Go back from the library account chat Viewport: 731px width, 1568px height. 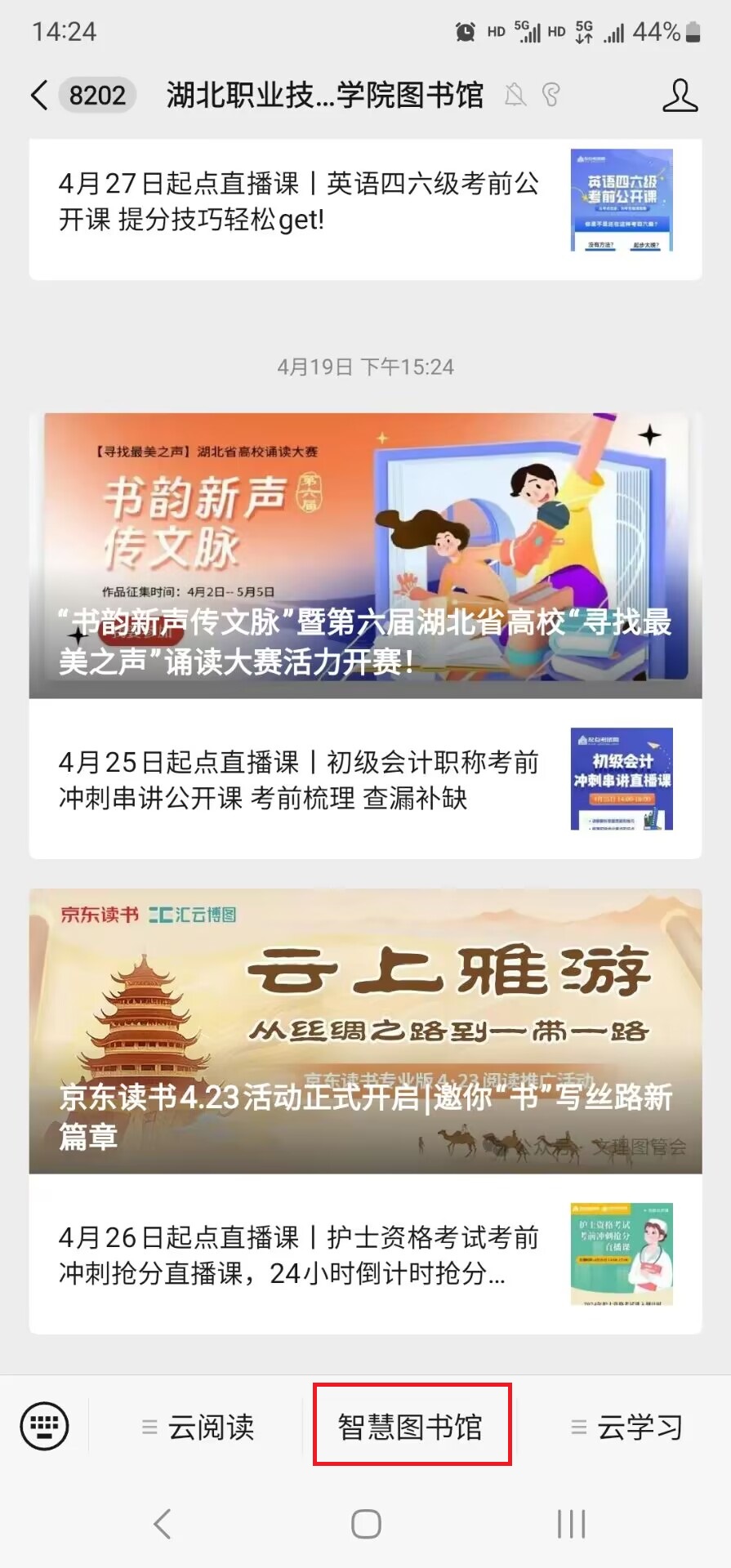tap(39, 96)
